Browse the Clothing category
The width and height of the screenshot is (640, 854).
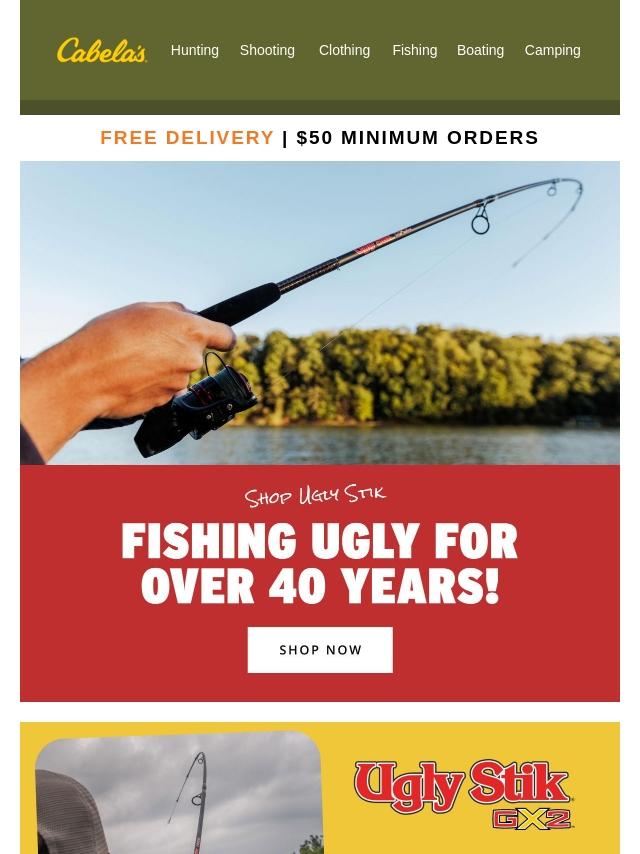tap(344, 50)
